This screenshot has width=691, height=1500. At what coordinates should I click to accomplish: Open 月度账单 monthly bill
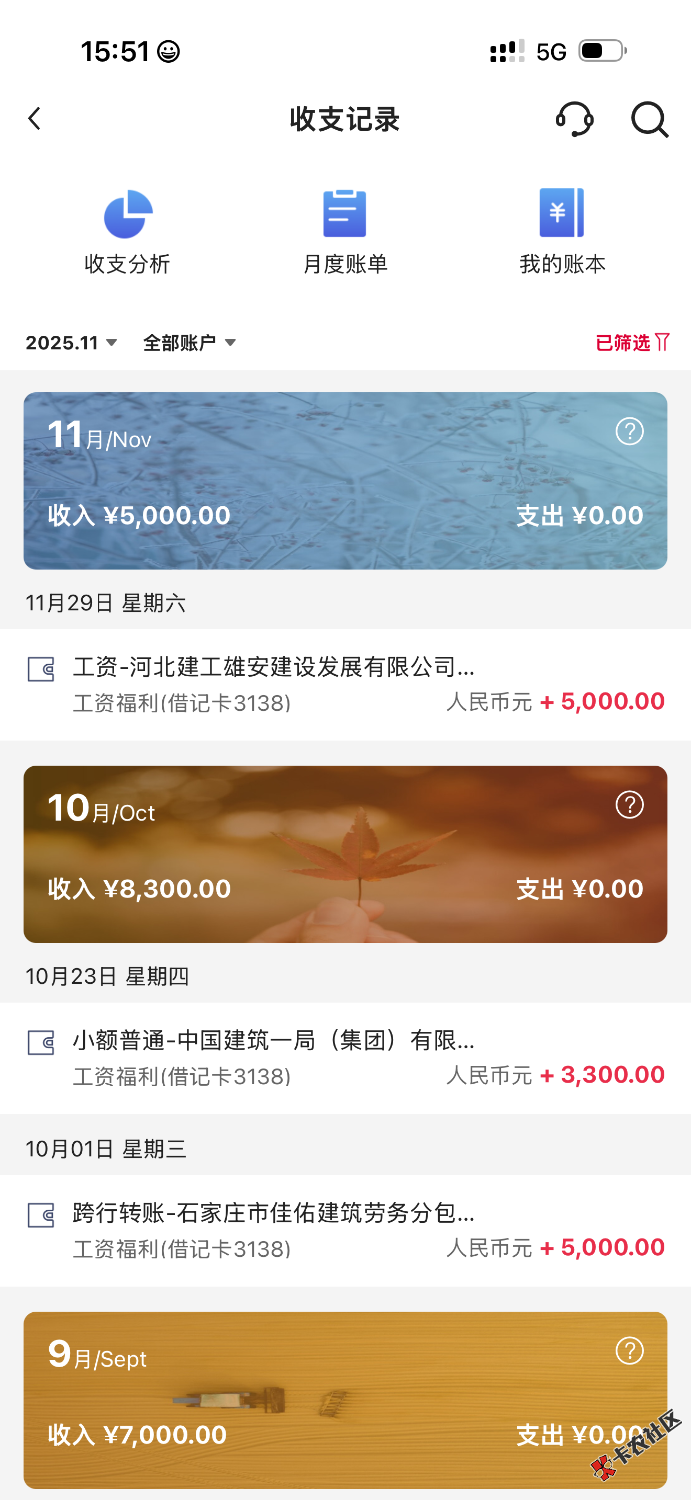point(345,234)
